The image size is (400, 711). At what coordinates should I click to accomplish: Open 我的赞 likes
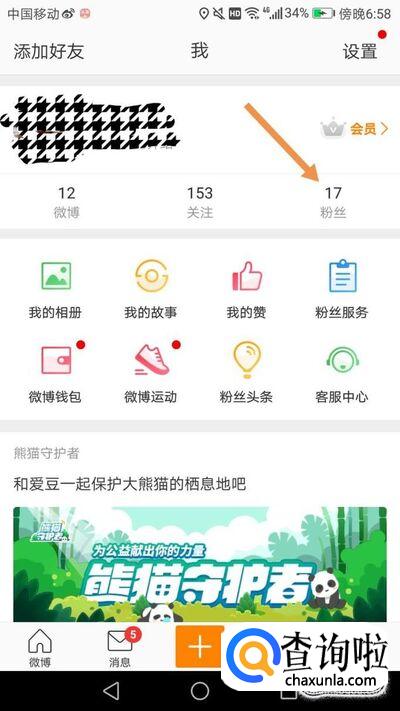tap(246, 289)
